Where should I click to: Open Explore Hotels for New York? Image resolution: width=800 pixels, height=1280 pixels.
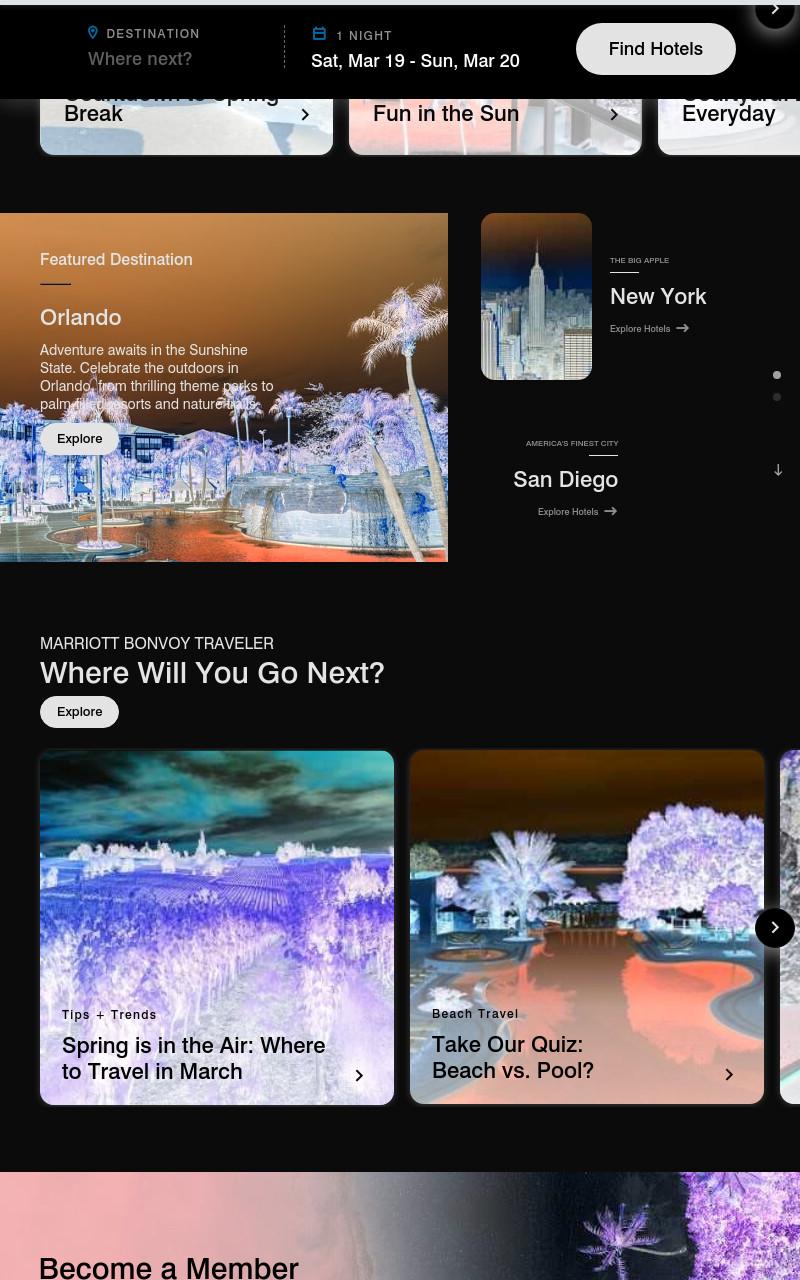[649, 328]
